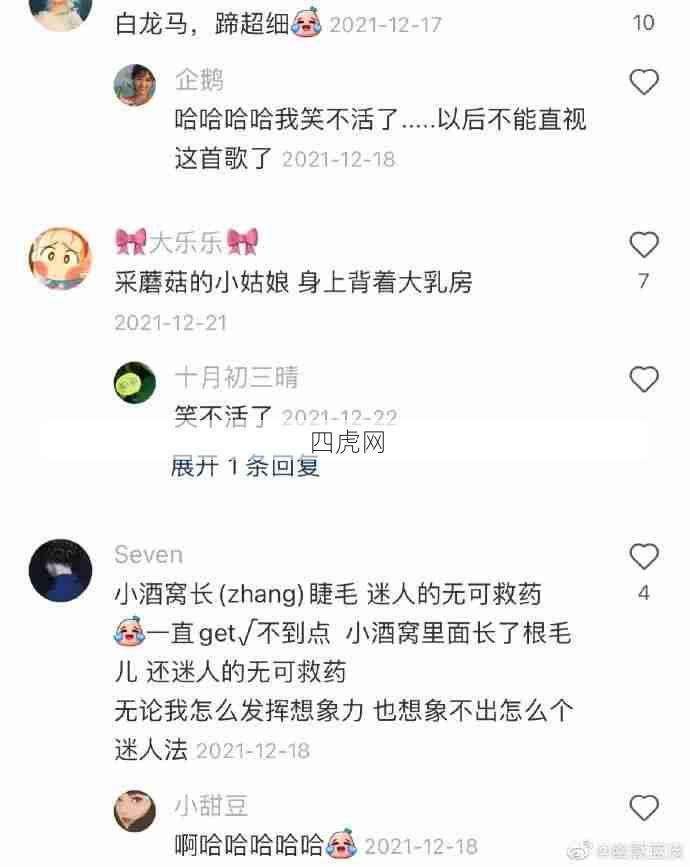Like 十月初三晴's reply
The image size is (690, 867).
[x=643, y=379]
